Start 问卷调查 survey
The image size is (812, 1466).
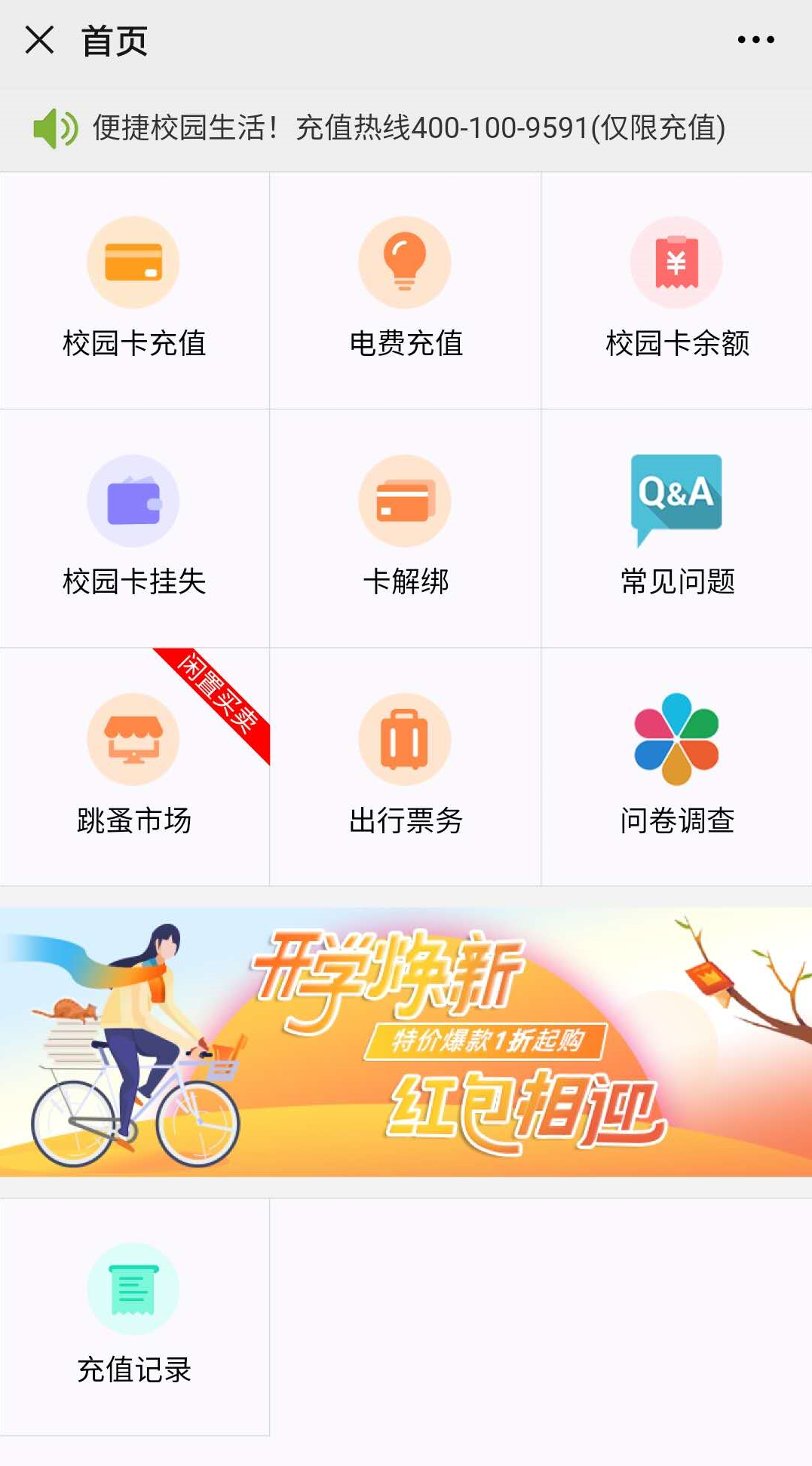676,766
